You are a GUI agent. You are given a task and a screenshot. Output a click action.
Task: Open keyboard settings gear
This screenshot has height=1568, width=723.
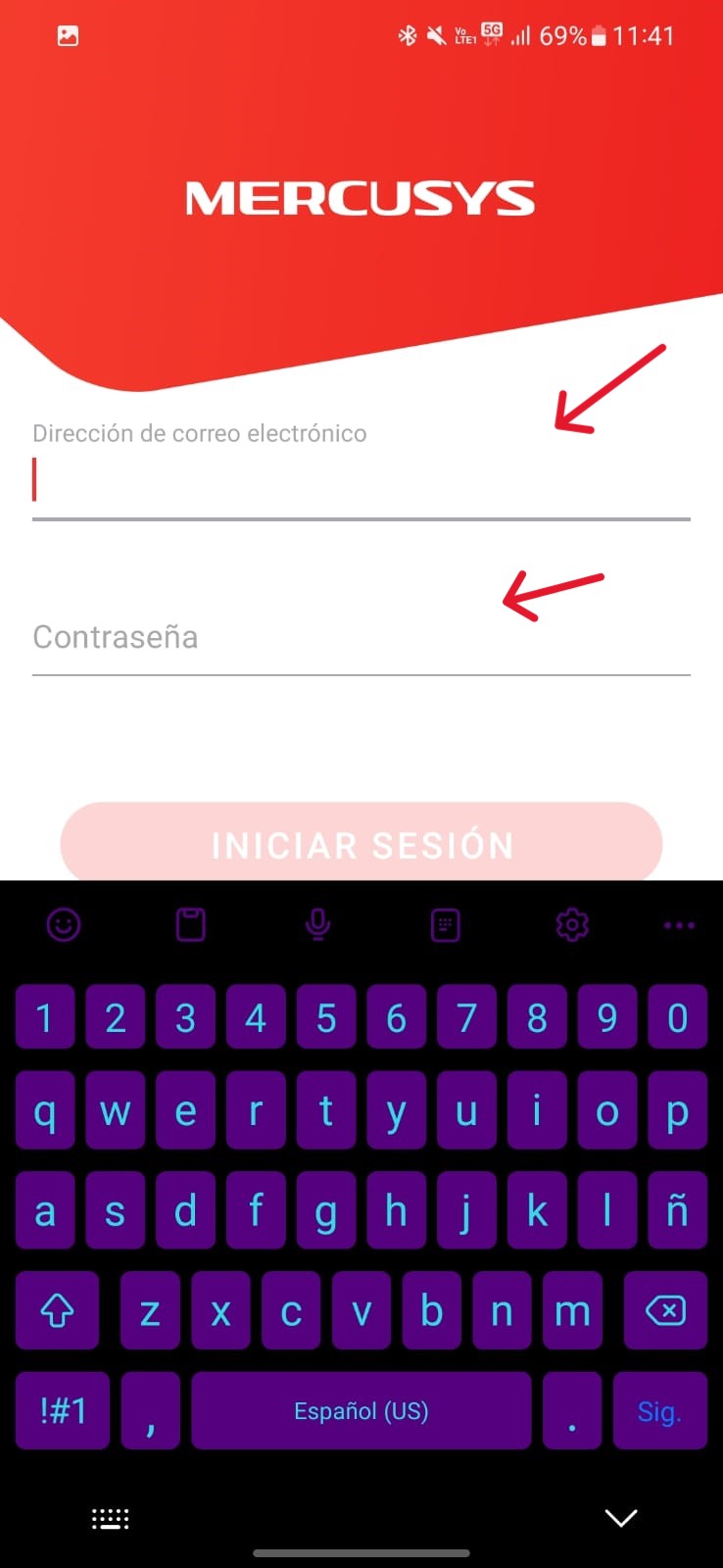point(572,924)
